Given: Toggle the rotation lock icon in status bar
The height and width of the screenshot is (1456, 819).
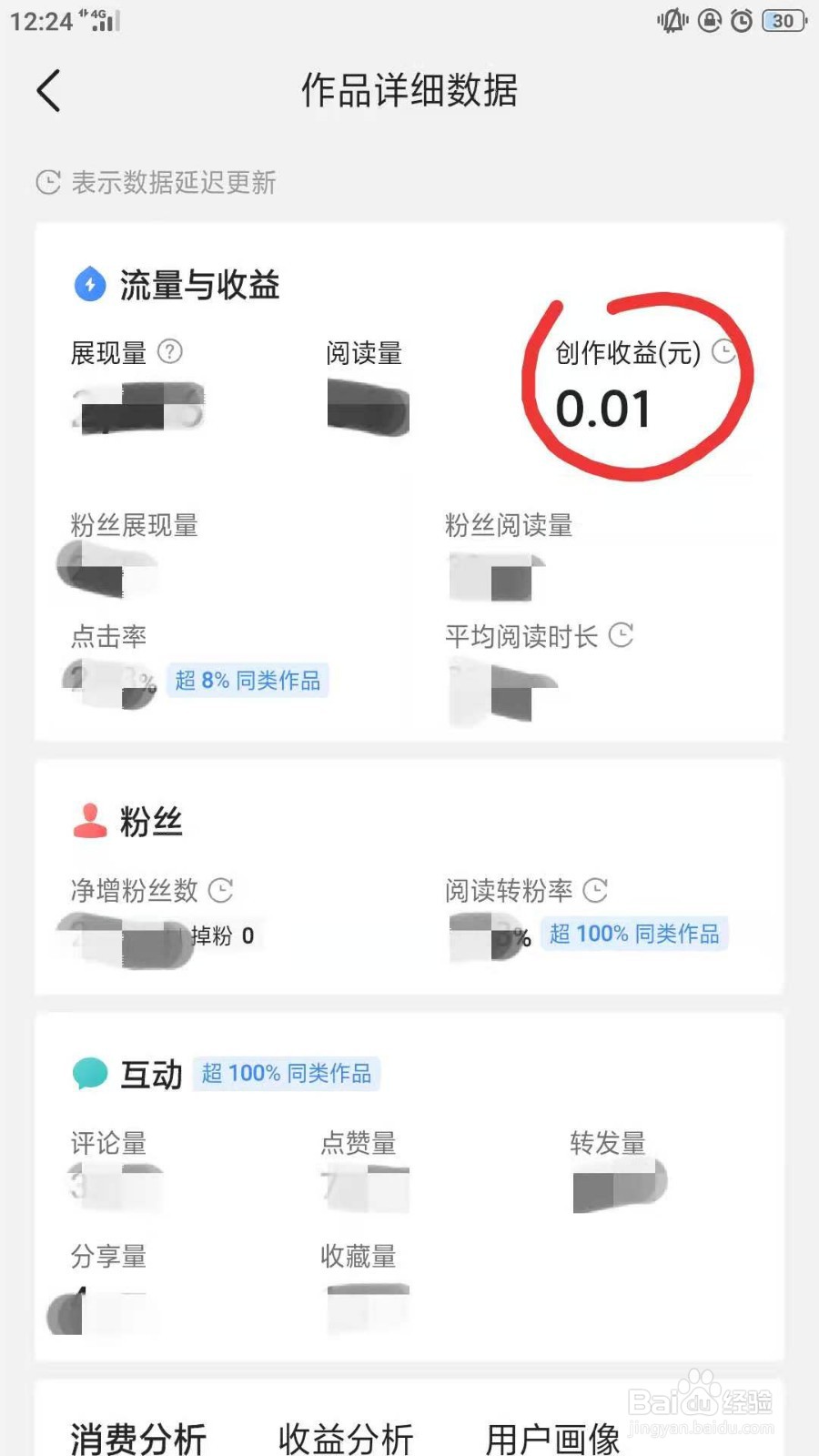Looking at the screenshot, I should pos(708,20).
